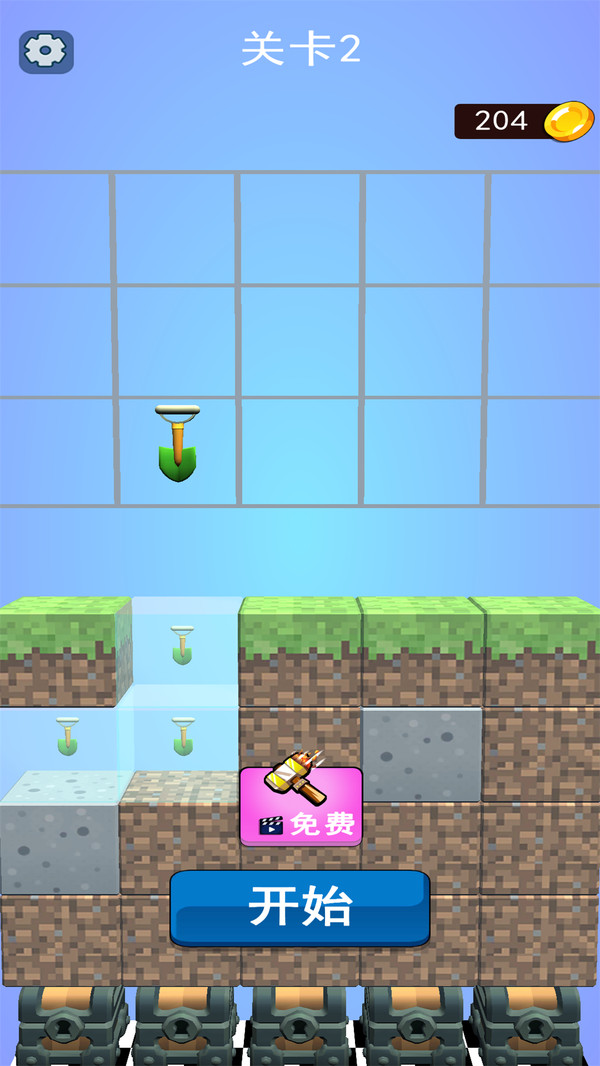This screenshot has width=600, height=1066.
Task: Tap the 开始 start button
Action: [300, 906]
